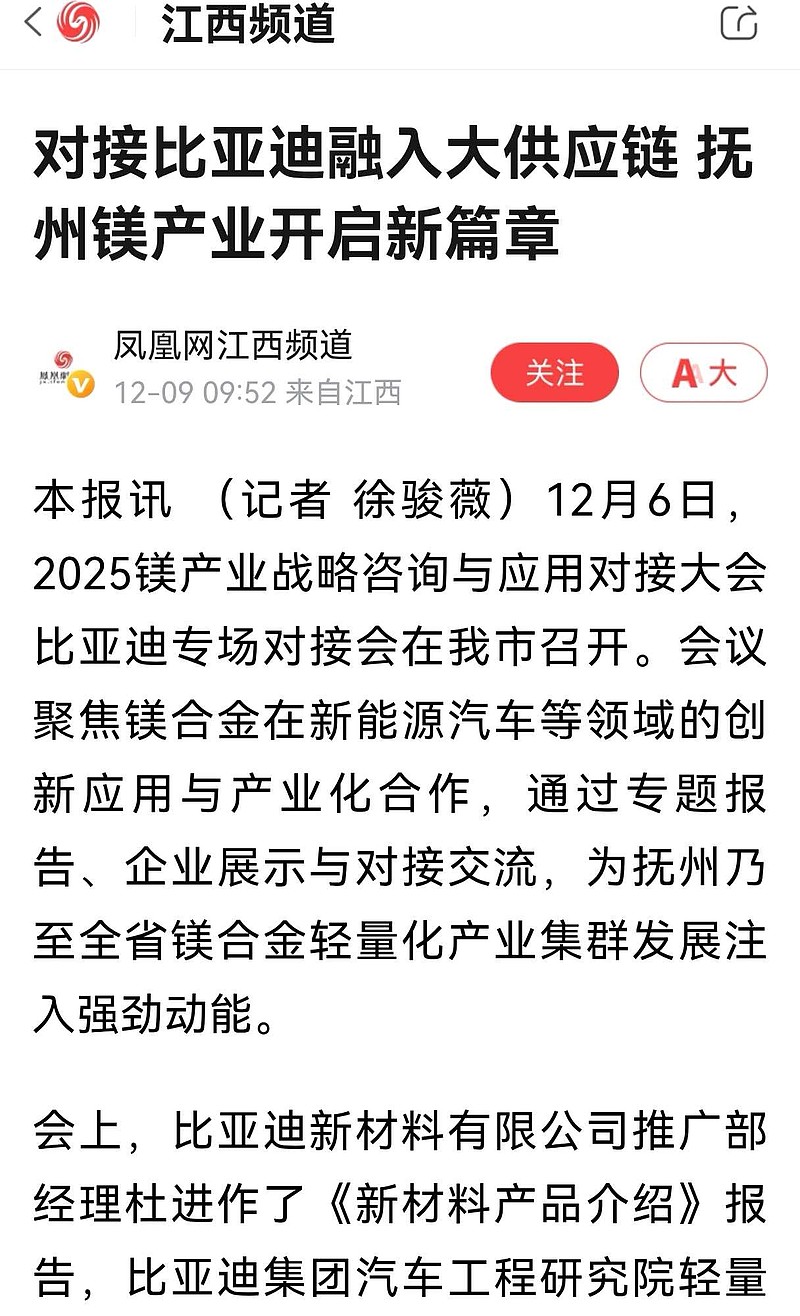Switch to the 江西频道 channel tab
The width and height of the screenshot is (800, 1316).
[x=250, y=24]
